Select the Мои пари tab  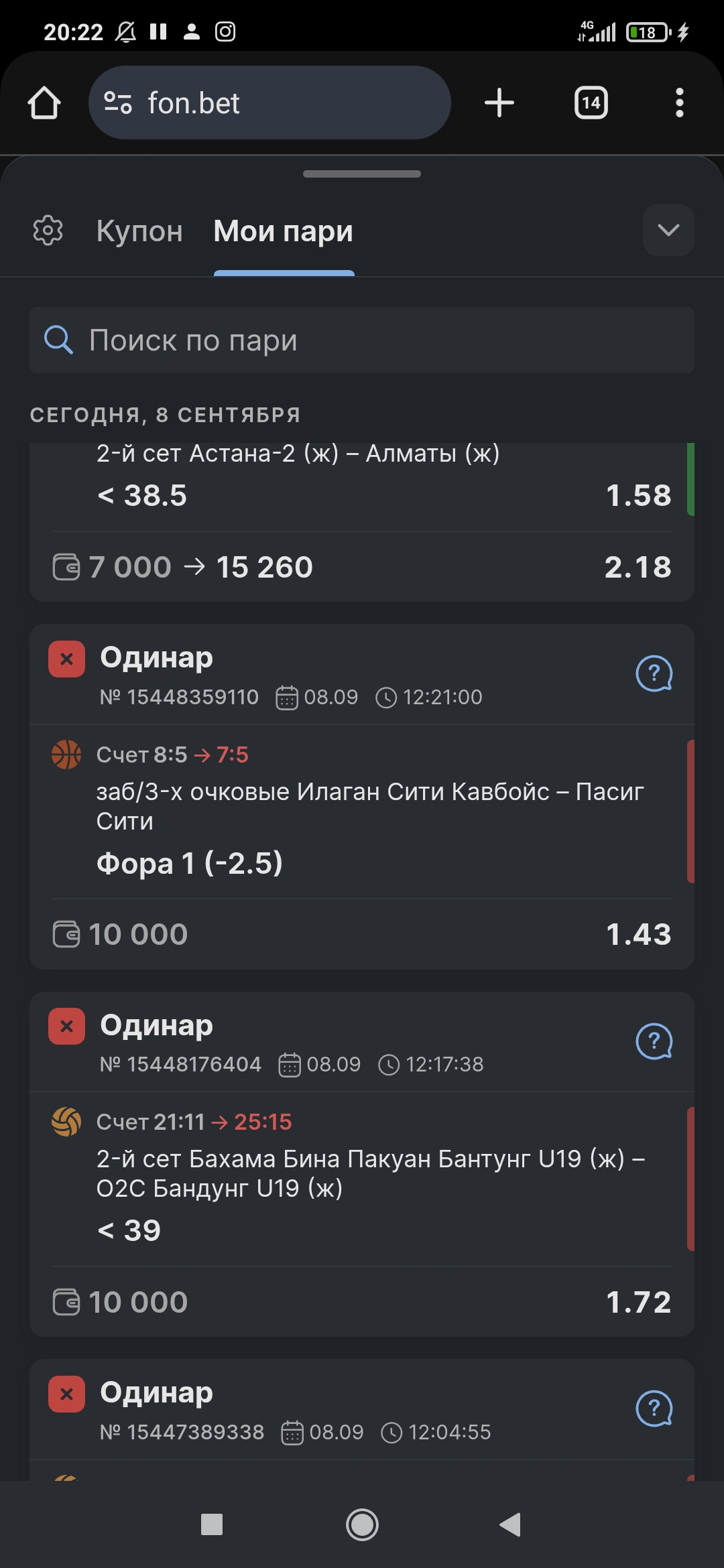(283, 231)
